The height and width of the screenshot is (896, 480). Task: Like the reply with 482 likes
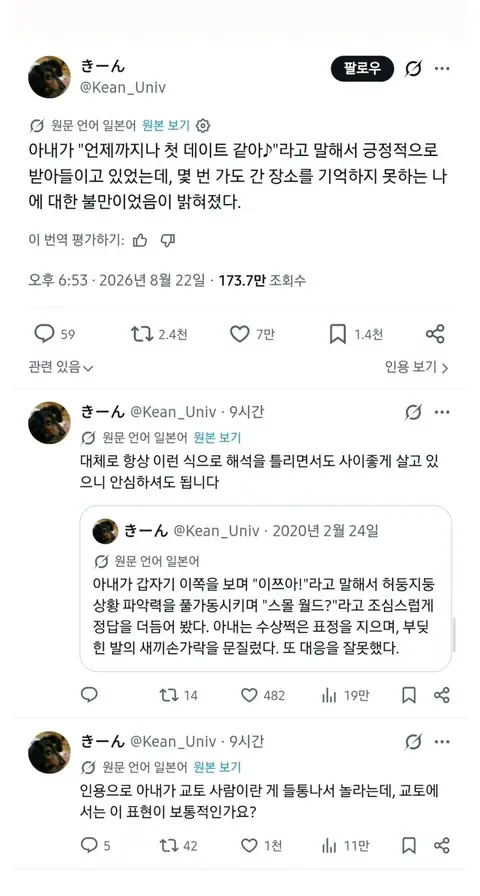coord(263,695)
